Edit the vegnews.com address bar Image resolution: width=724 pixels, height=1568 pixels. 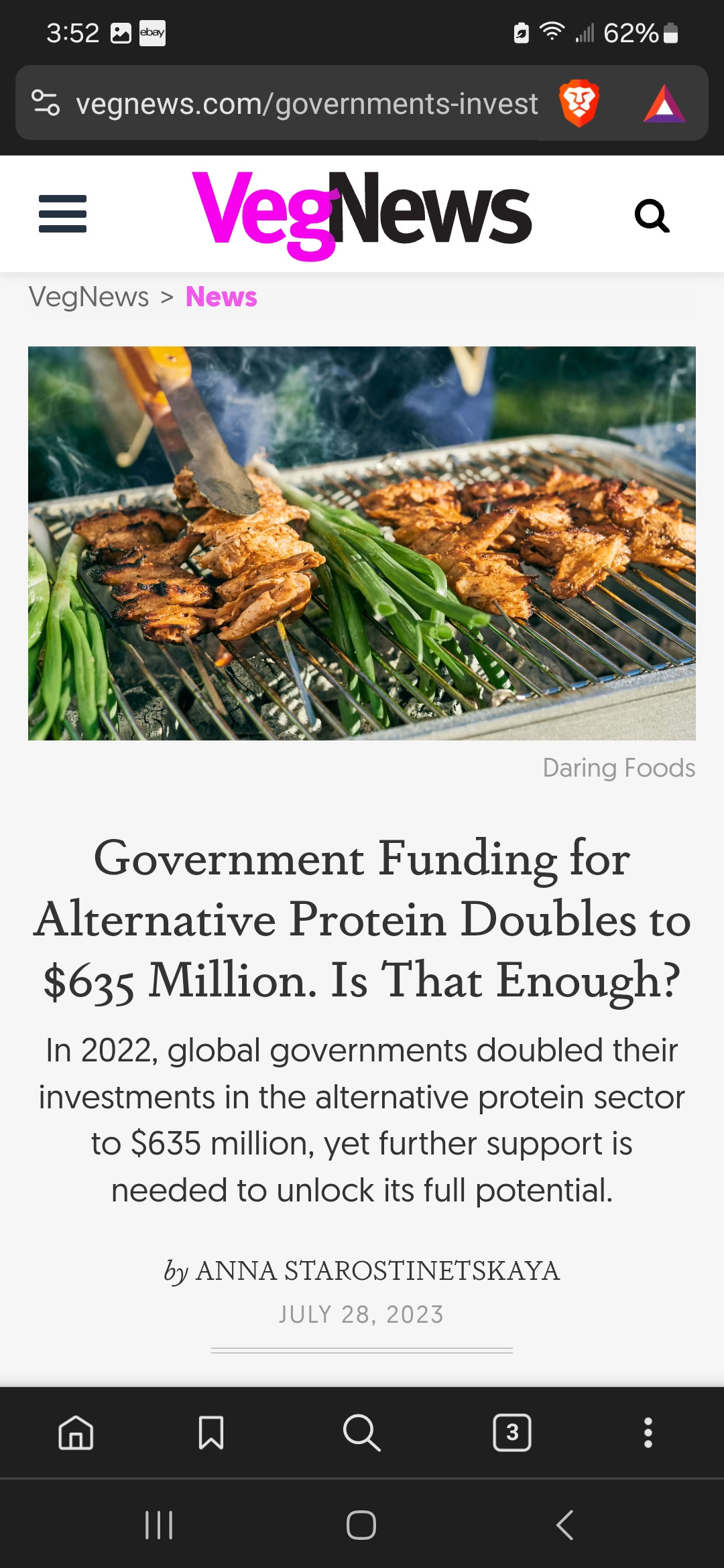coord(306,104)
